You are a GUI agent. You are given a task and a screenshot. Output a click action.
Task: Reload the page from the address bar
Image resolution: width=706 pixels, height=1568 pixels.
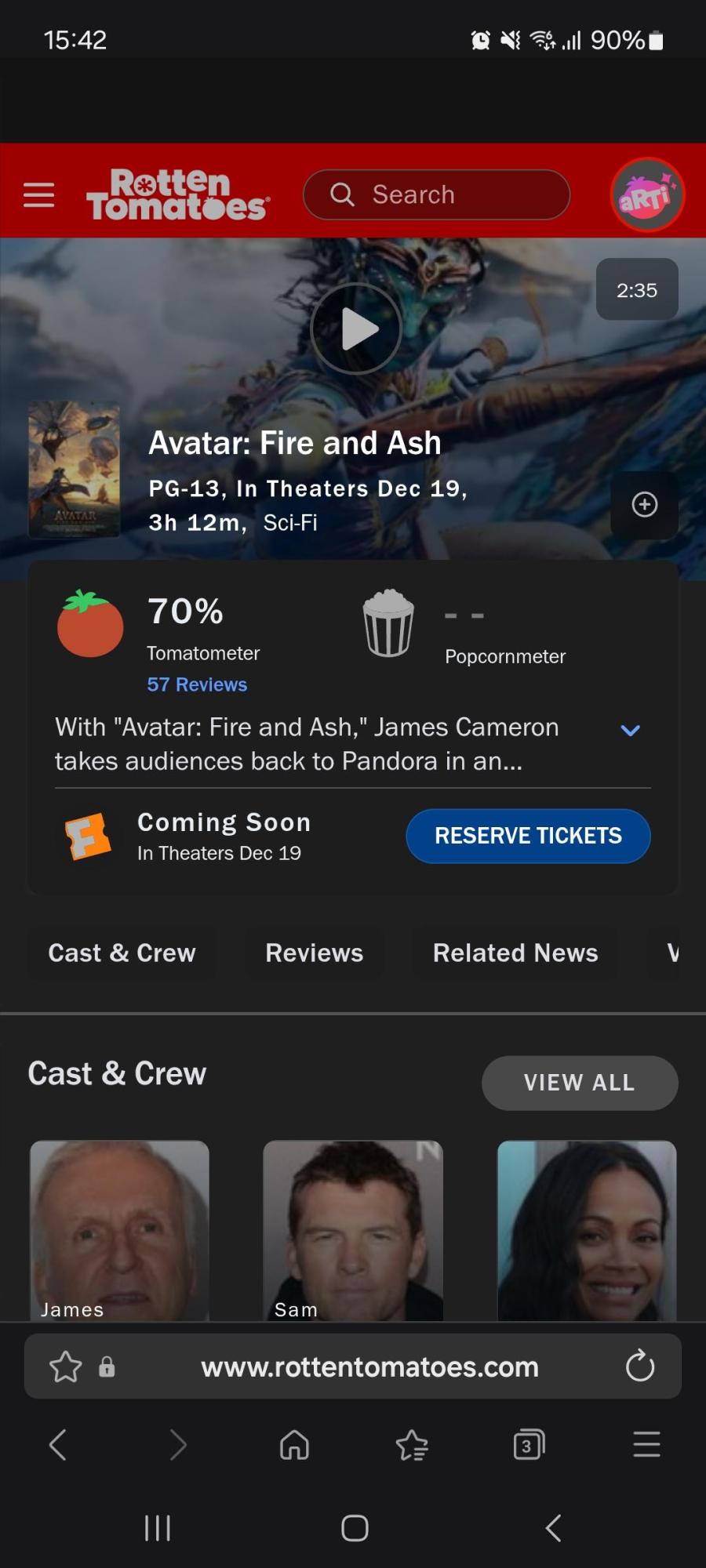(x=640, y=1367)
